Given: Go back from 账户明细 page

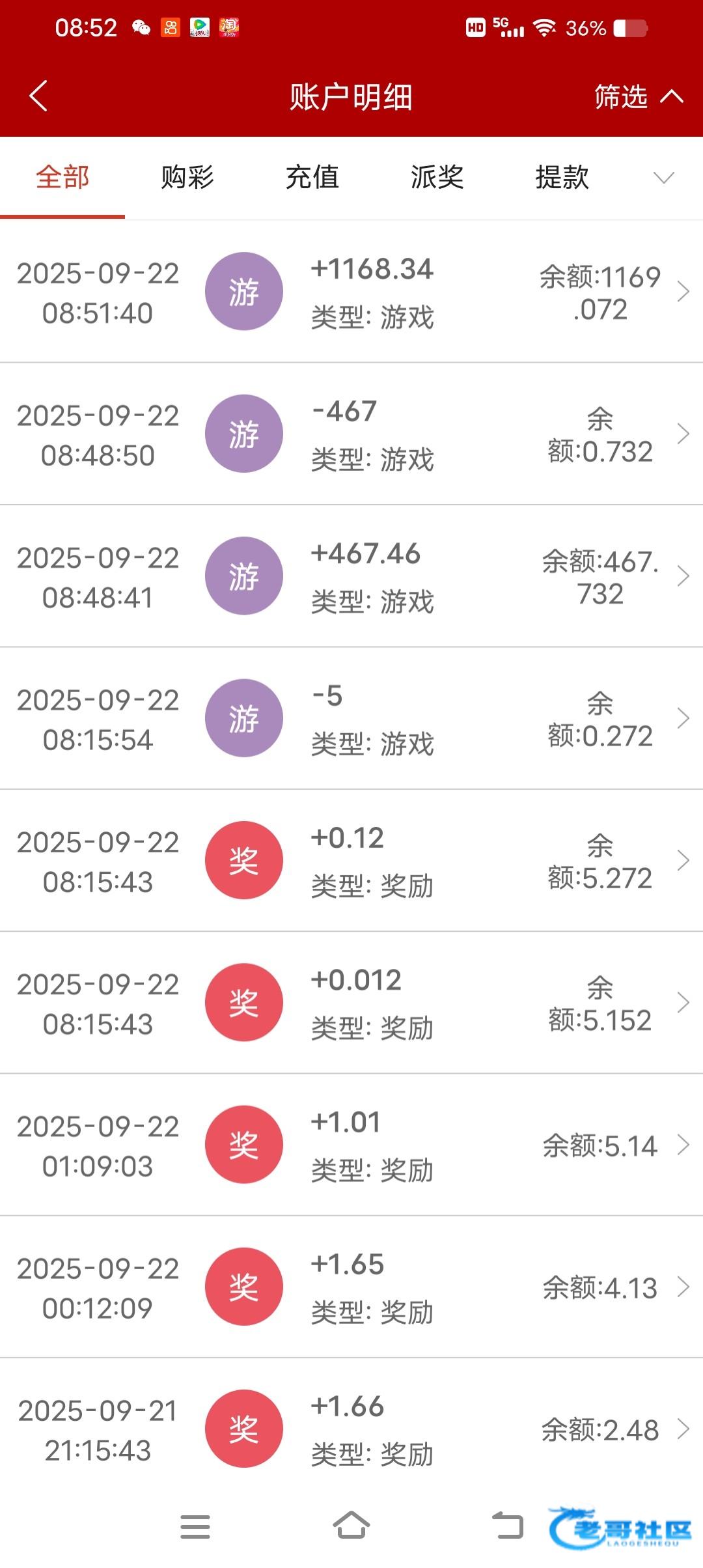Looking at the screenshot, I should point(38,96).
